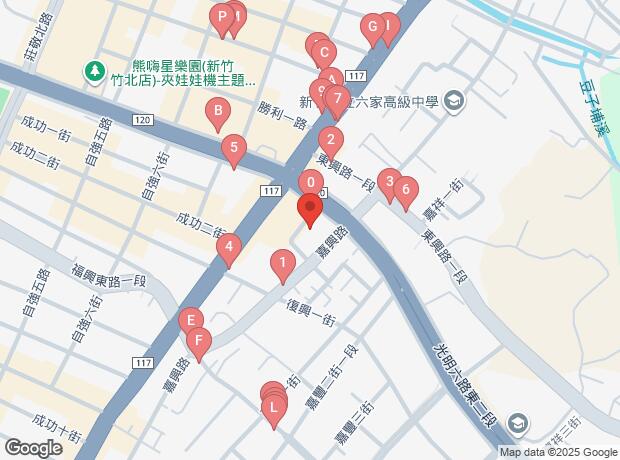
Task: Select the marker labeled 4
Action: (229, 247)
